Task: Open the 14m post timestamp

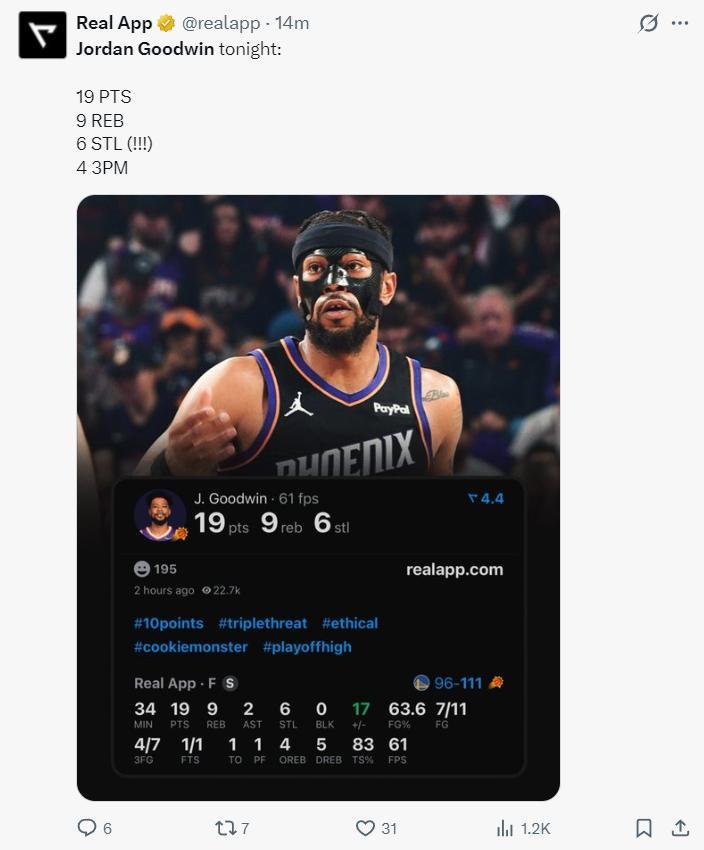Action: coord(292,23)
